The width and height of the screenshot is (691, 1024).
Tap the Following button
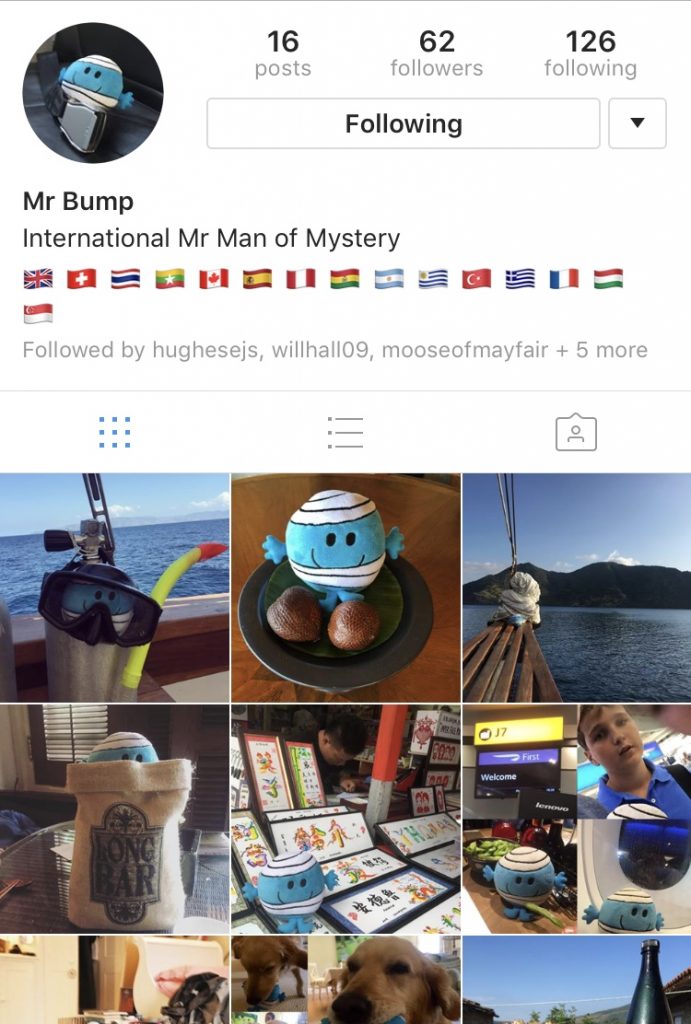click(x=403, y=124)
